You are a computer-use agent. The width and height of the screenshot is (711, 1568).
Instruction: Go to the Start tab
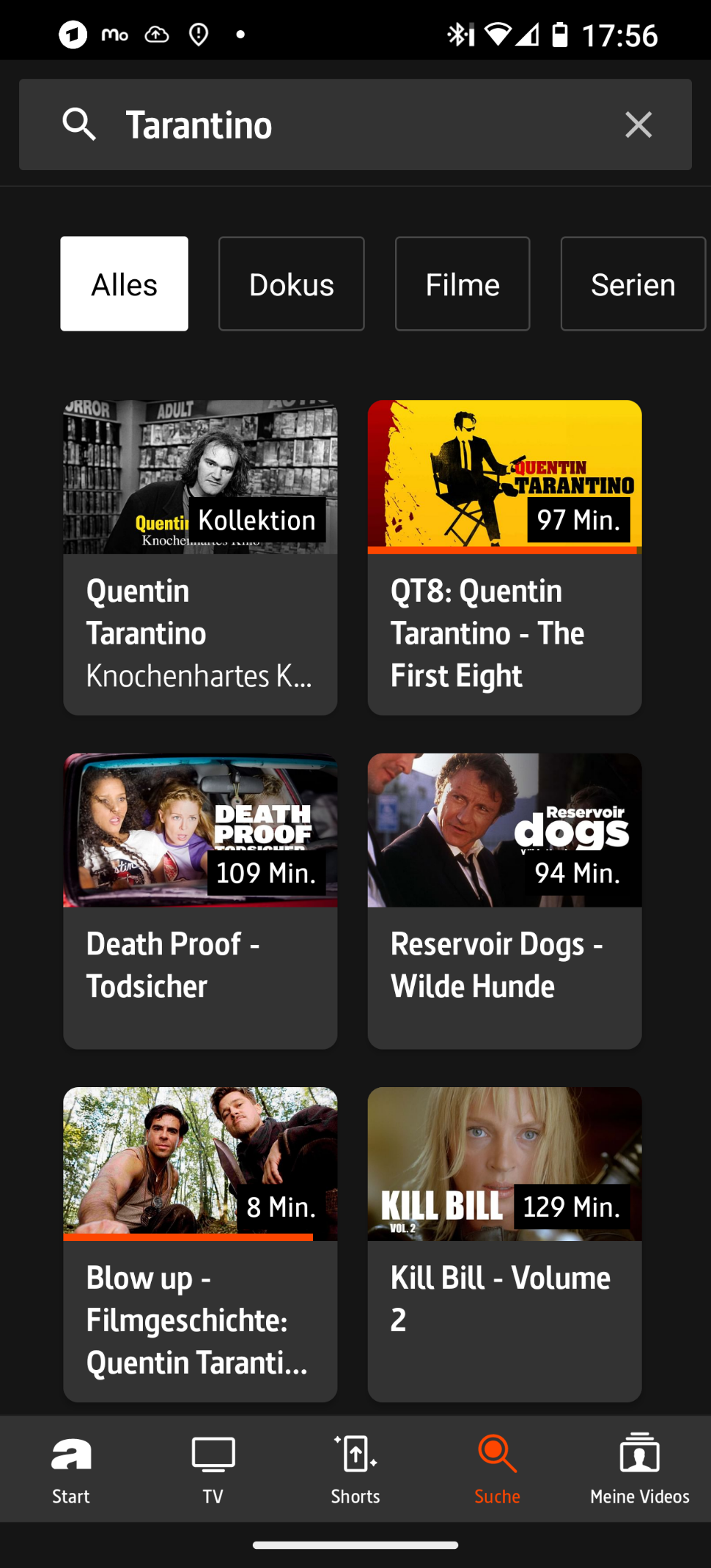[x=71, y=1469]
